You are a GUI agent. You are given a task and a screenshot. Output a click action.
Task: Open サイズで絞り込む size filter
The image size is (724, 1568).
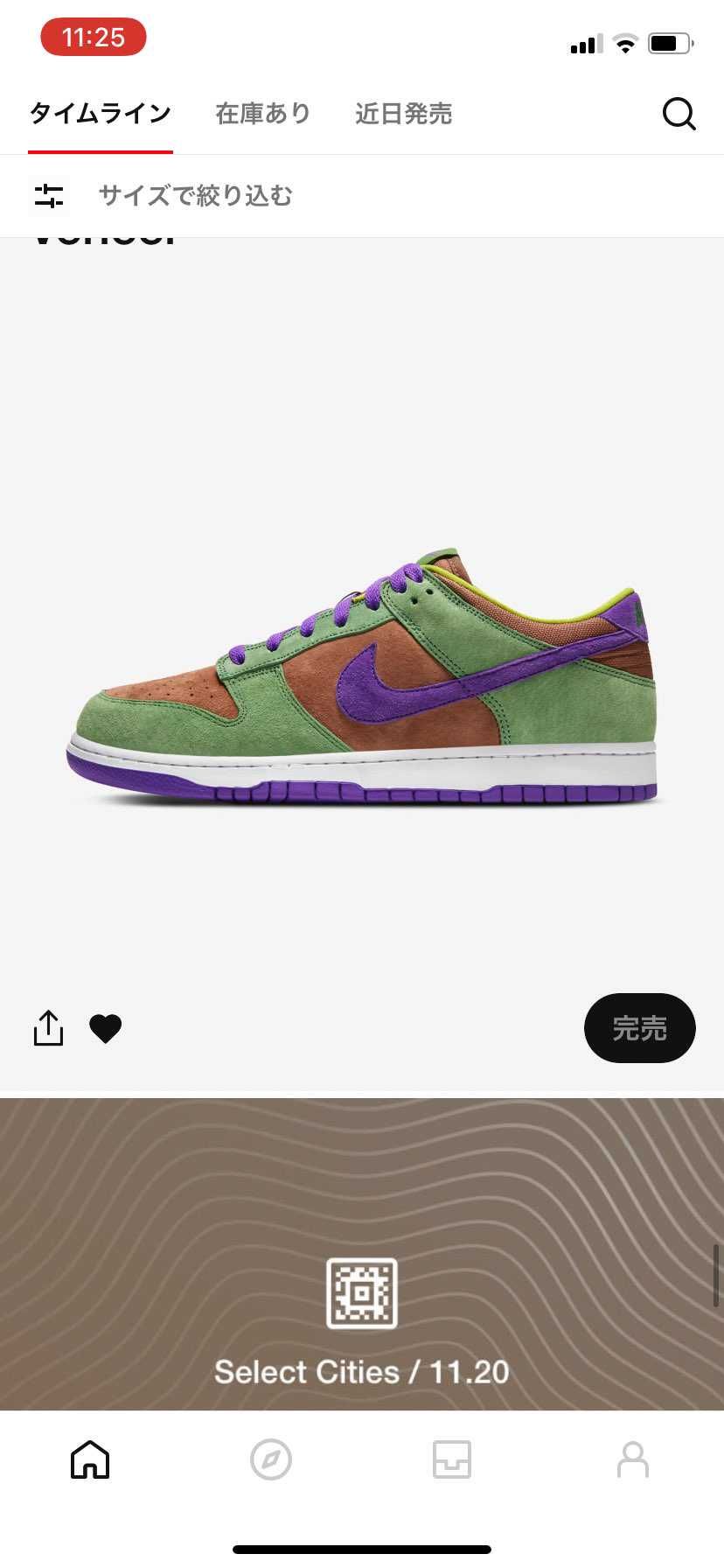[194, 195]
